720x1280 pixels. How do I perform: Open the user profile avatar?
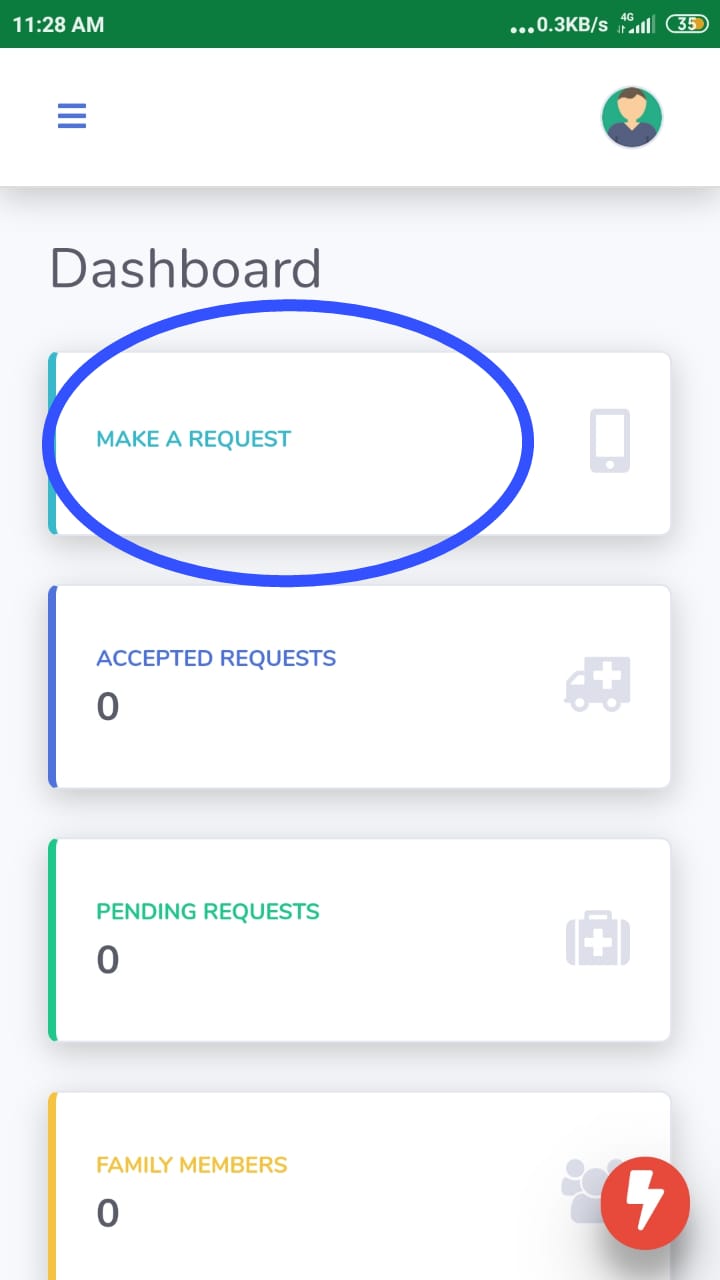[x=632, y=117]
